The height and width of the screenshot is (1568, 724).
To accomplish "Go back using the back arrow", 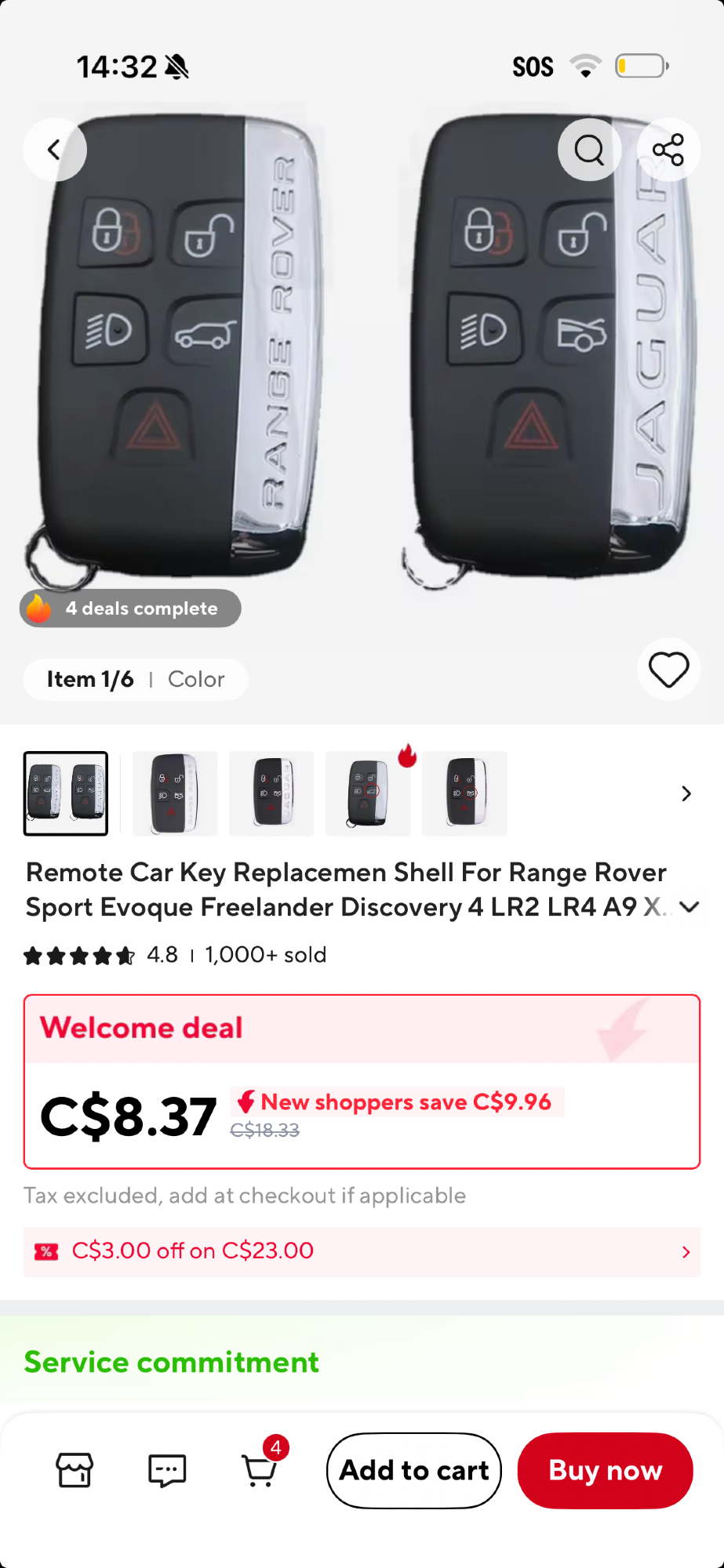I will click(x=54, y=150).
